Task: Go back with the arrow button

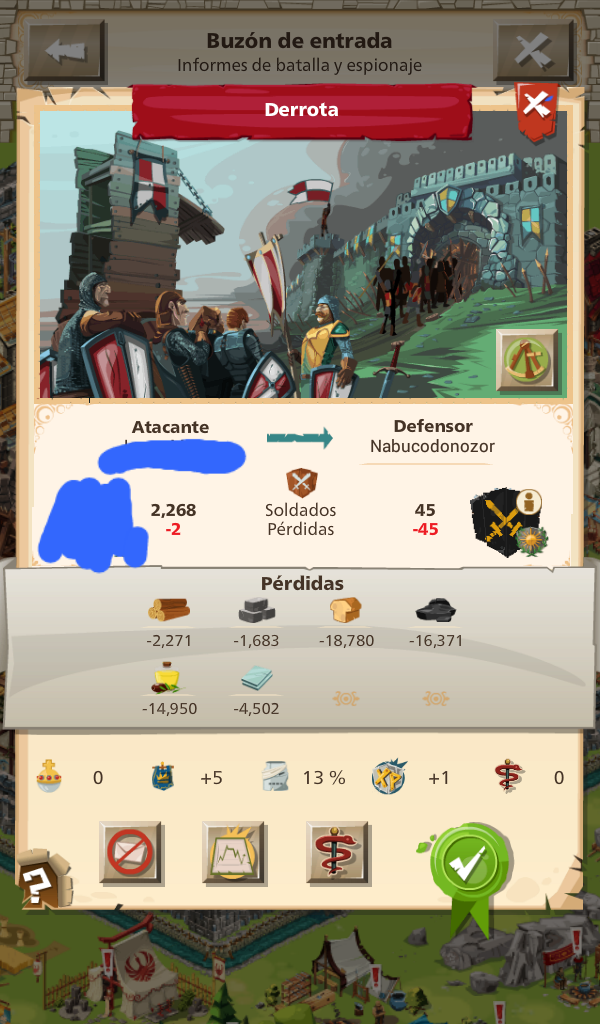Action: tap(66, 50)
